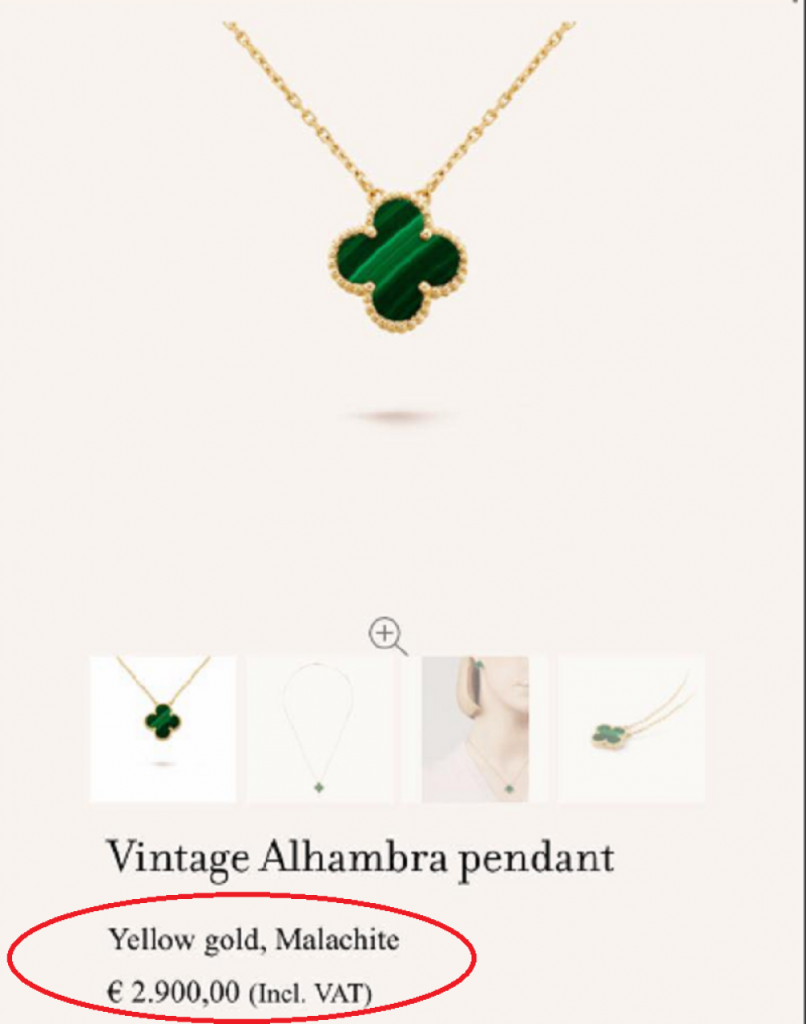Show the angled side-view pendant thumbnail
806x1024 pixels.
[632, 728]
